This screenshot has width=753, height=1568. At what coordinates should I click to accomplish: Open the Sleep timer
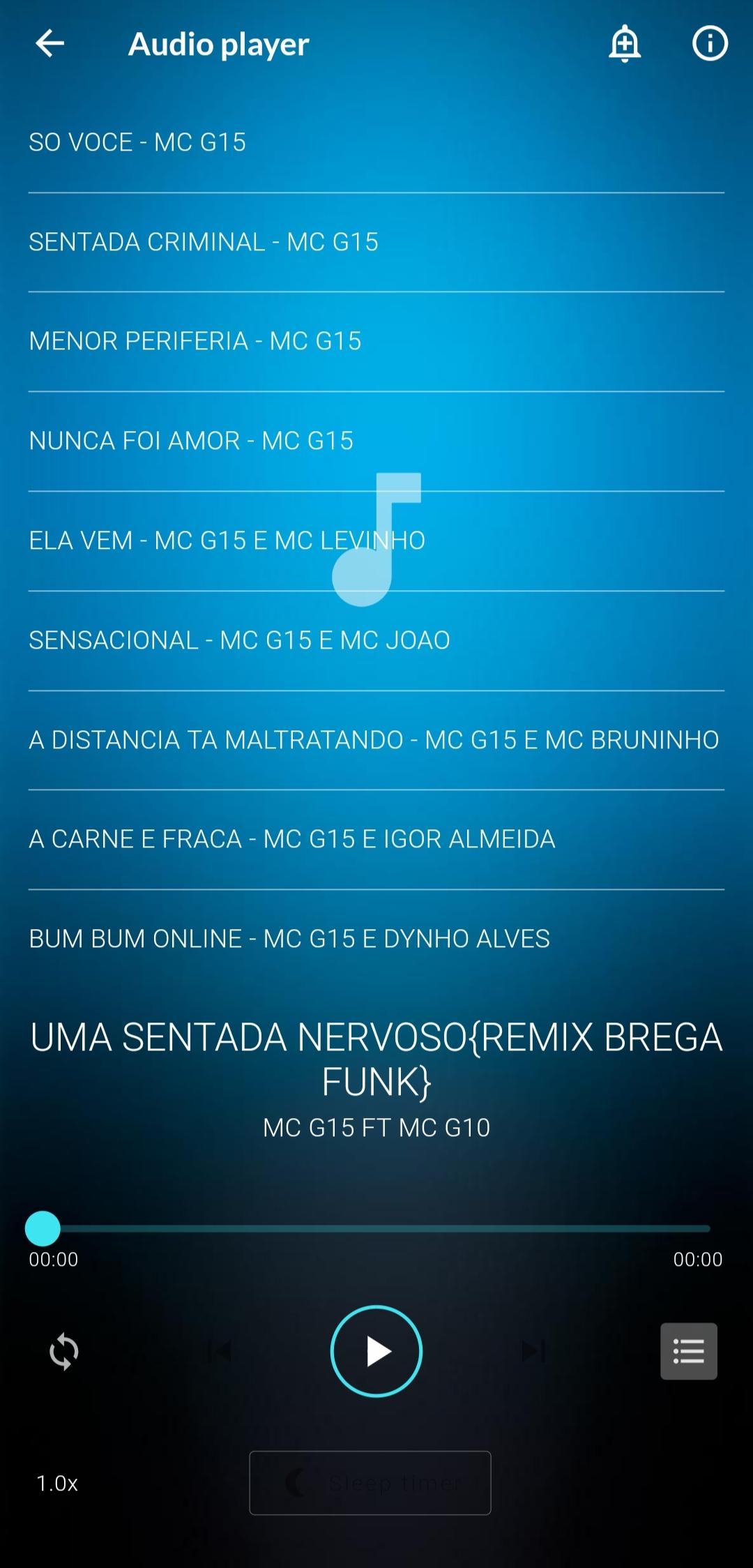370,1483
